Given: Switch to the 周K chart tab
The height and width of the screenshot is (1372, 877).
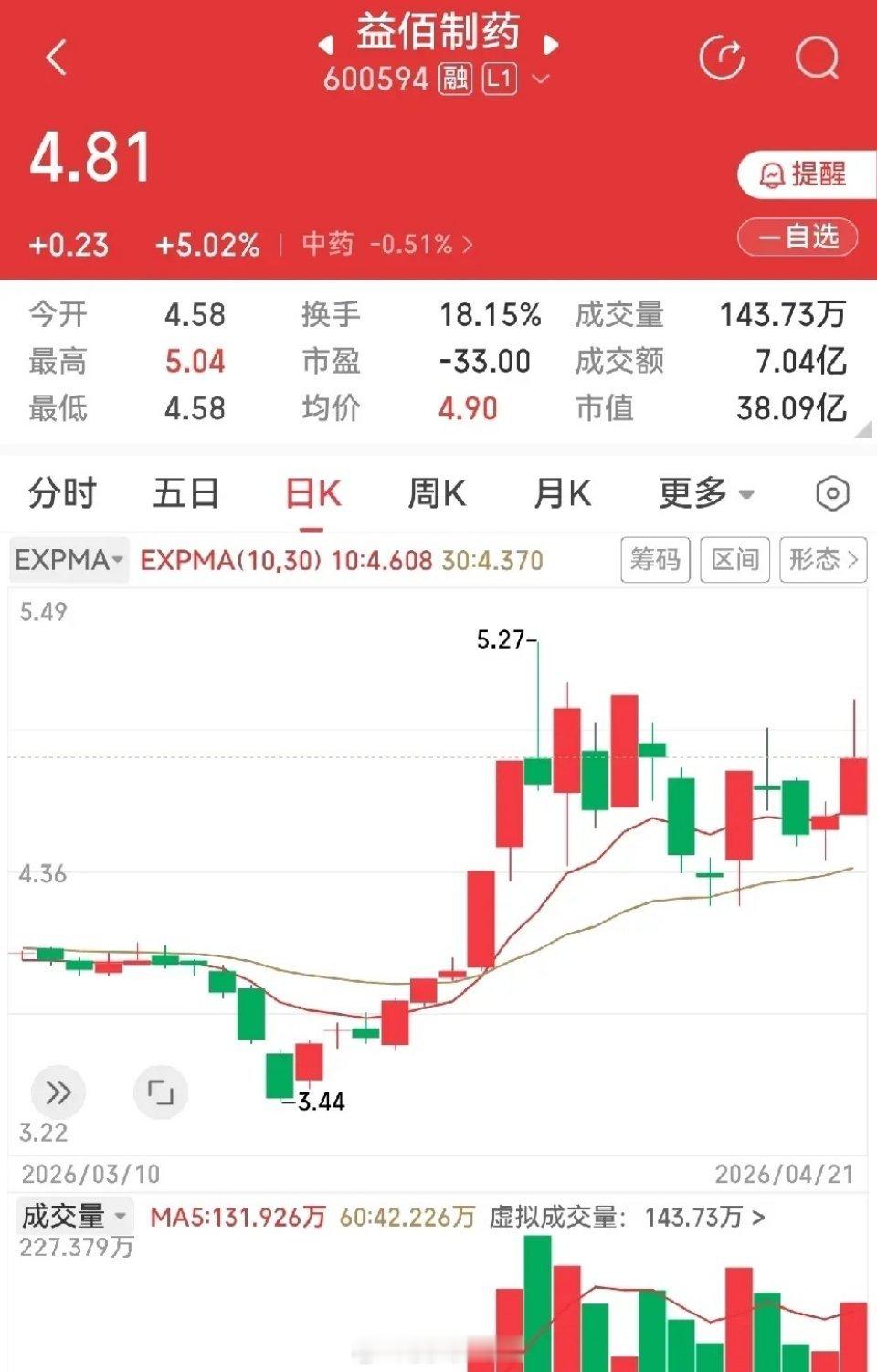Looking at the screenshot, I should 437,493.
